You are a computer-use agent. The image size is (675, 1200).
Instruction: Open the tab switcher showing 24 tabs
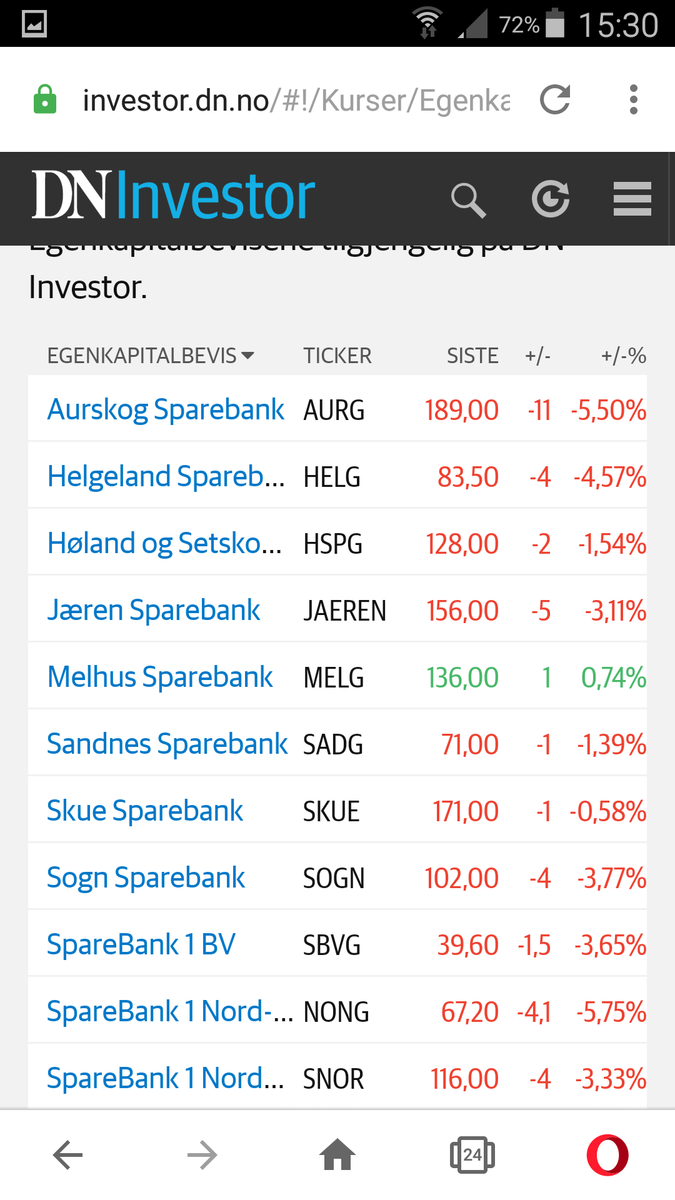(472, 1155)
